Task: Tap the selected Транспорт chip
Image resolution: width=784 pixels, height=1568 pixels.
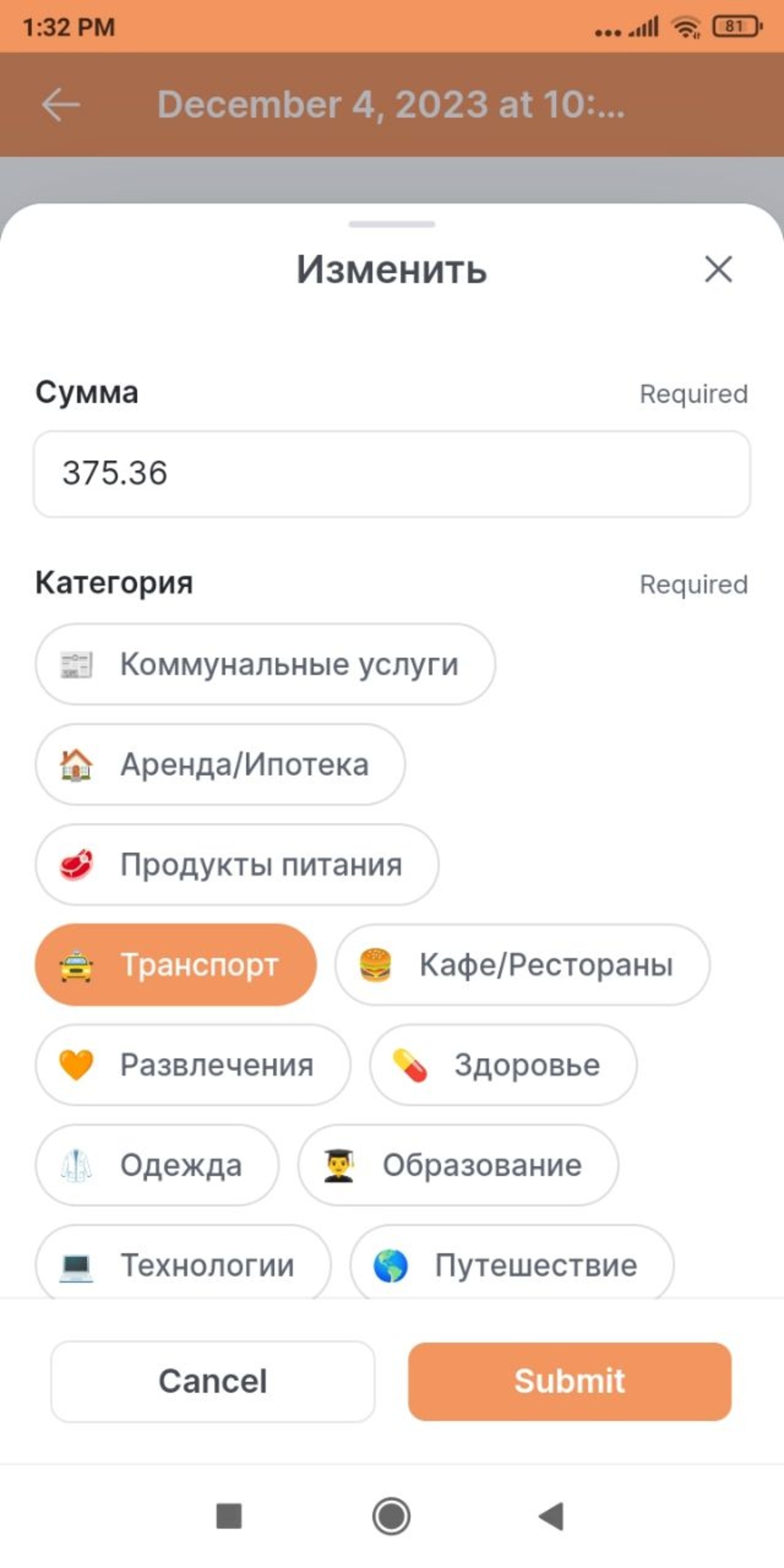Action: (176, 965)
